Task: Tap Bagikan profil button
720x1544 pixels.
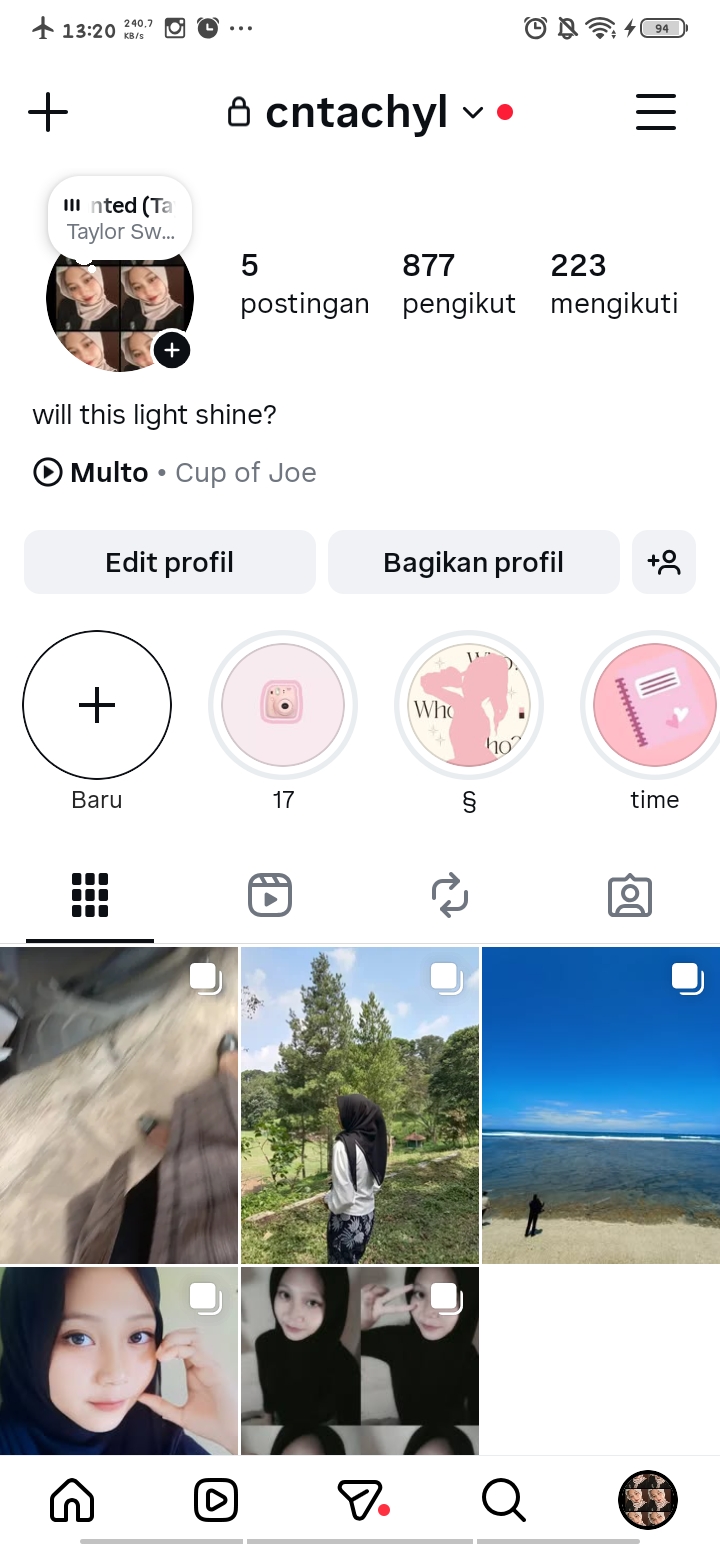Action: tap(473, 562)
